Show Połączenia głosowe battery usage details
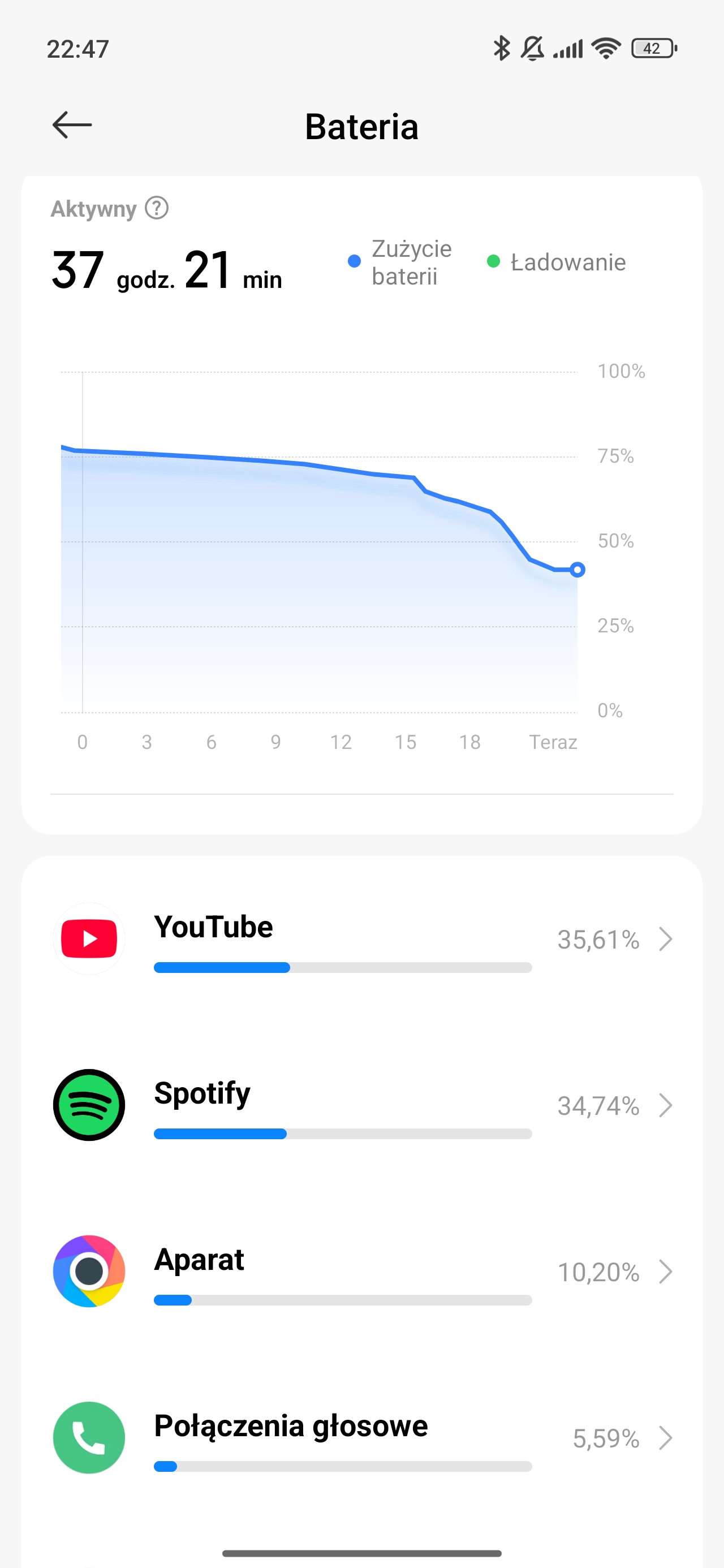The width and height of the screenshot is (724, 1568). coord(361,1438)
